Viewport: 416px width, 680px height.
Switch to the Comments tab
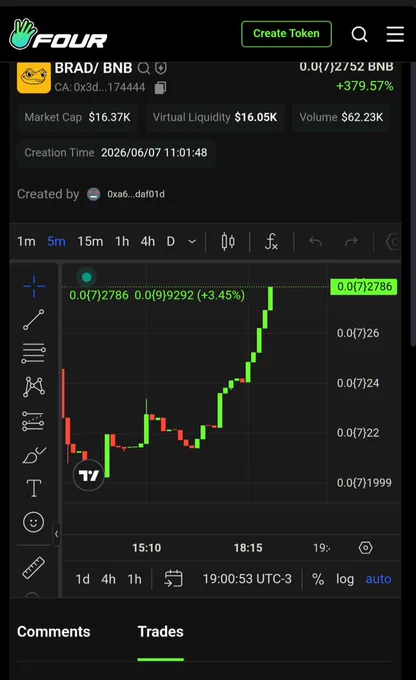(x=54, y=631)
